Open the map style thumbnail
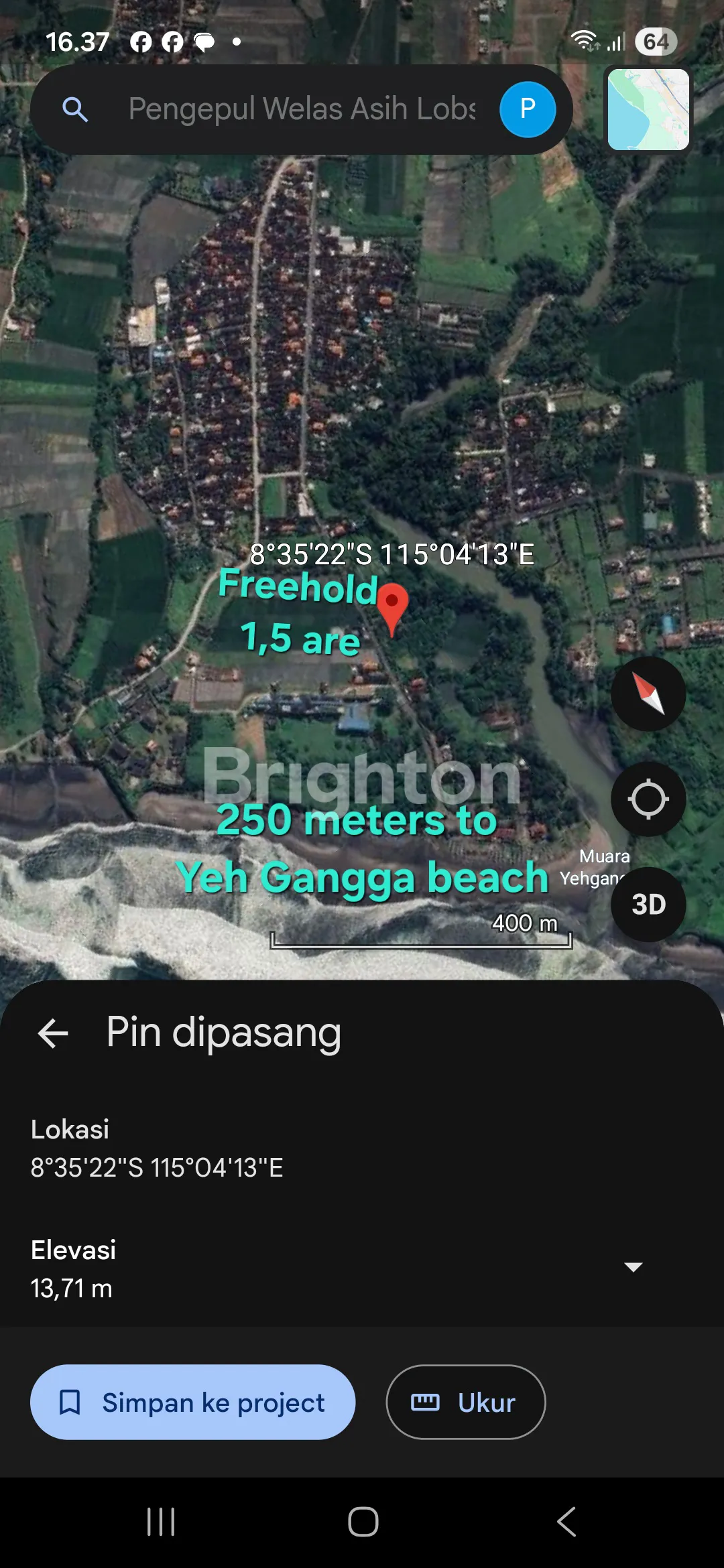 tap(648, 109)
